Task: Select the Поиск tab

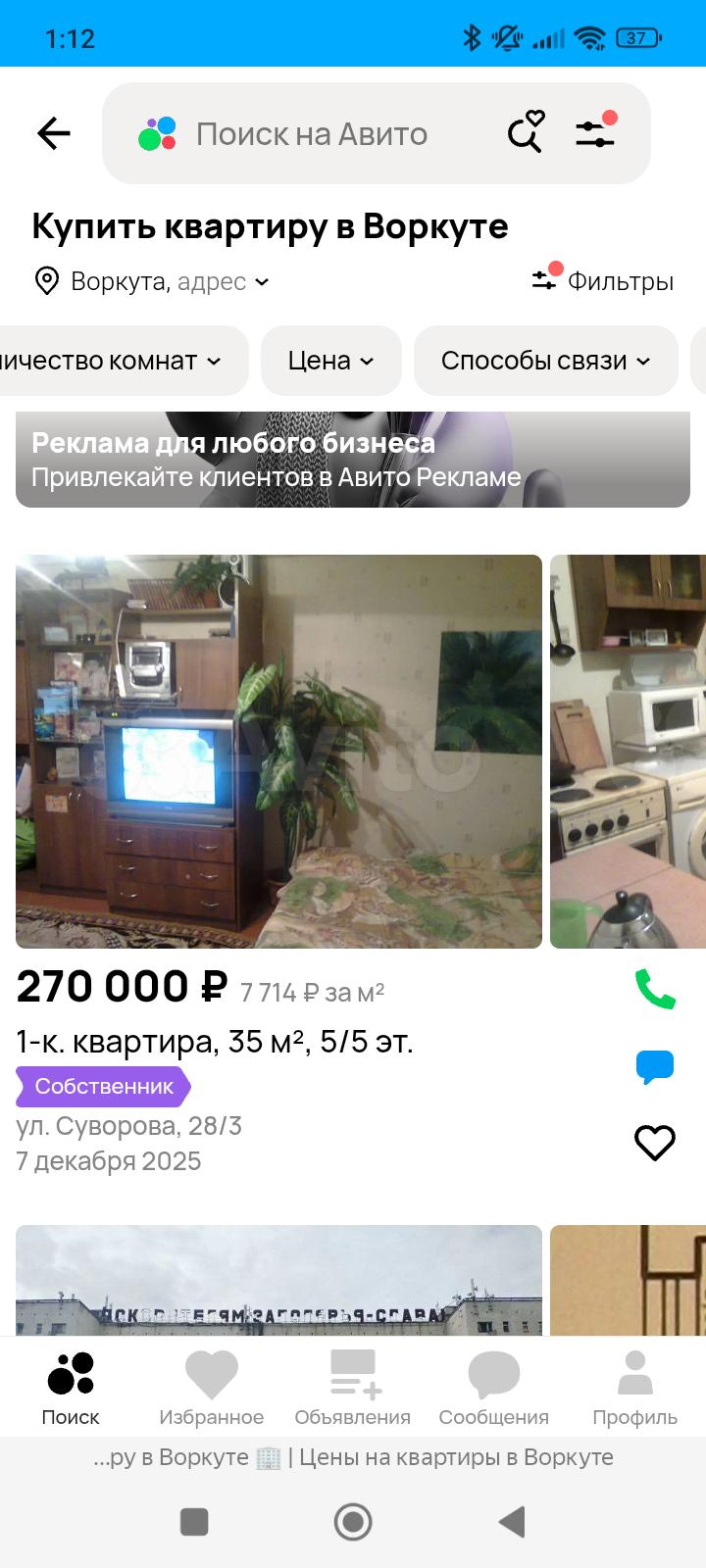Action: click(x=71, y=1388)
